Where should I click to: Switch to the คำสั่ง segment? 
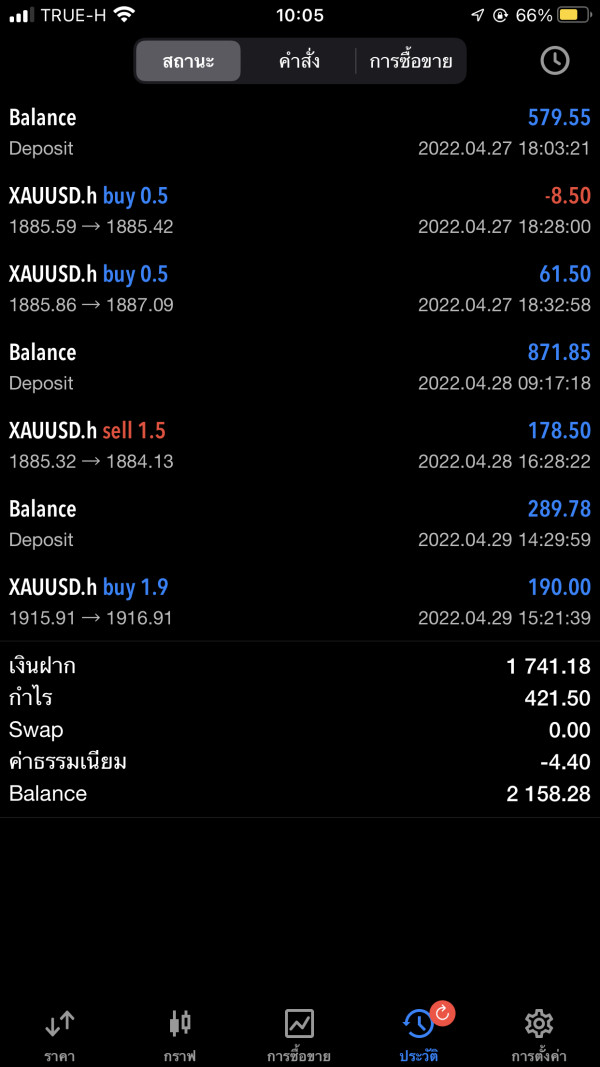299,61
